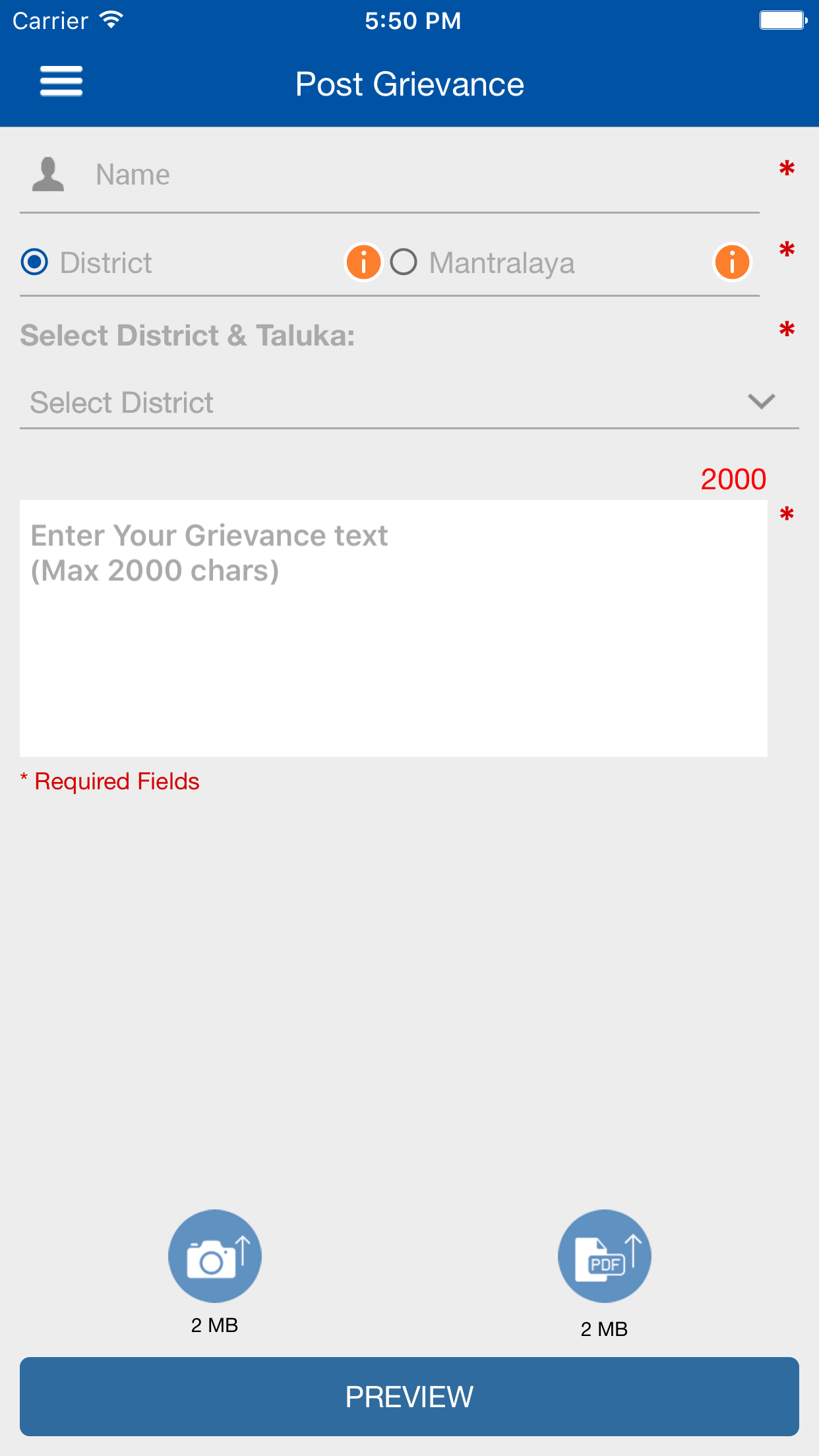The height and width of the screenshot is (1456, 819).
Task: Click the grievance text entry area
Action: click(394, 626)
